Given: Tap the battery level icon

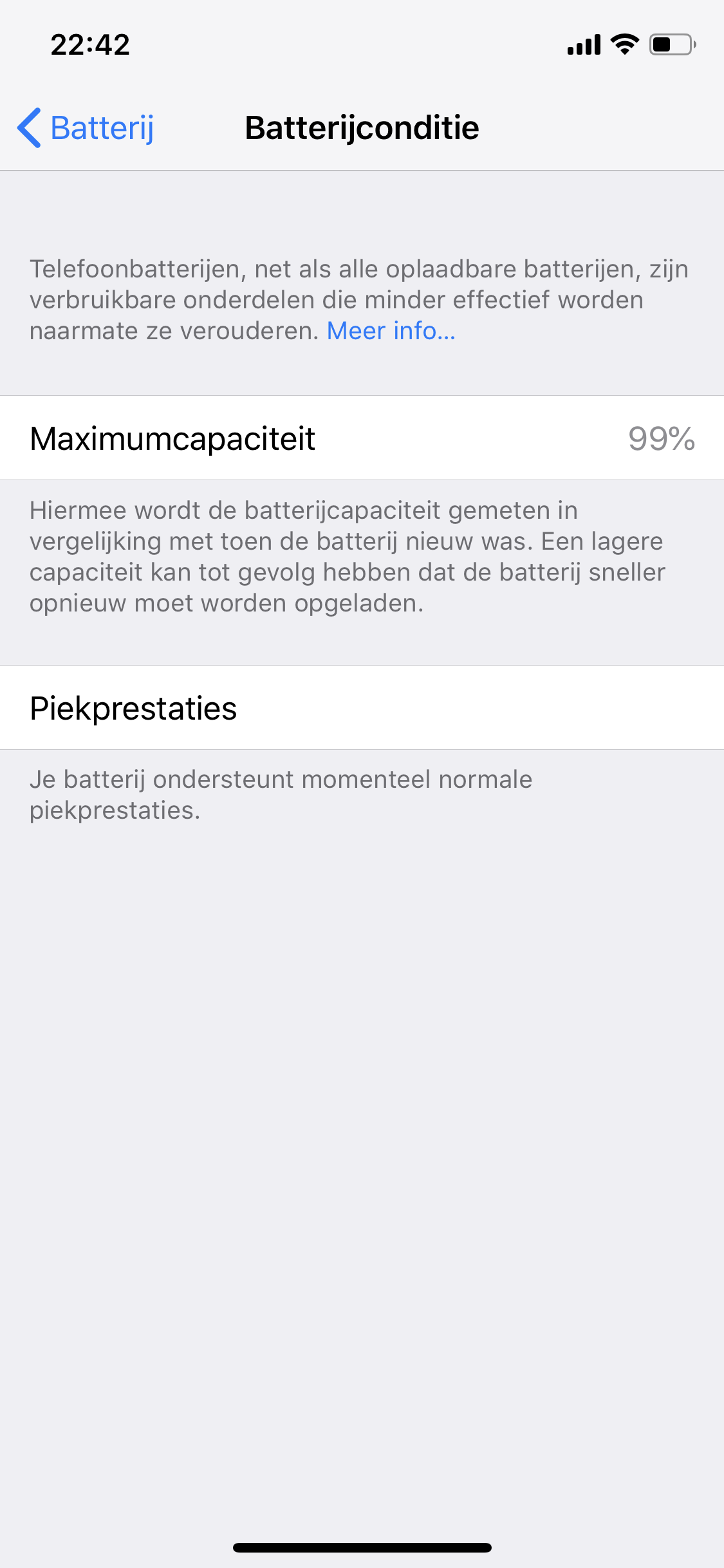Looking at the screenshot, I should (669, 44).
